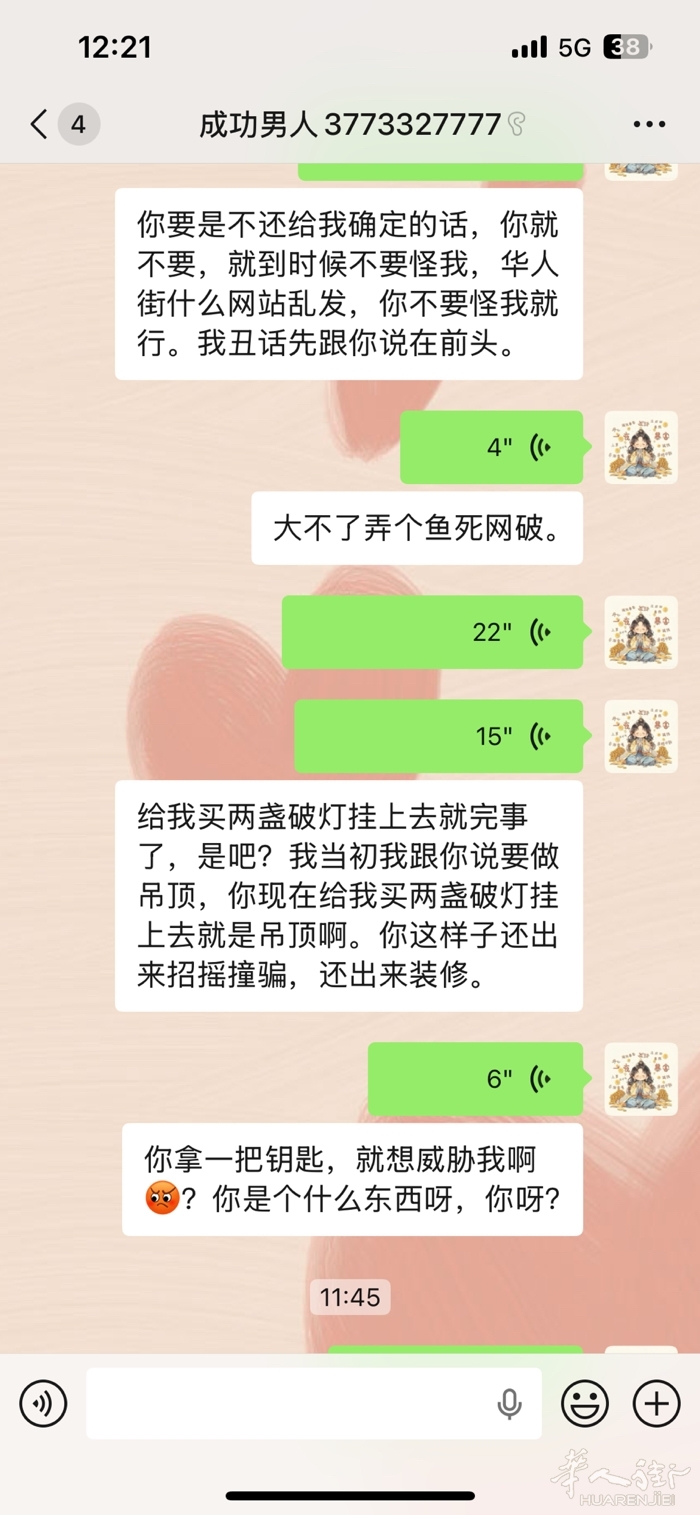This screenshot has width=700, height=1515.
Task: Switch to voice input mode
Action: click(x=43, y=1403)
